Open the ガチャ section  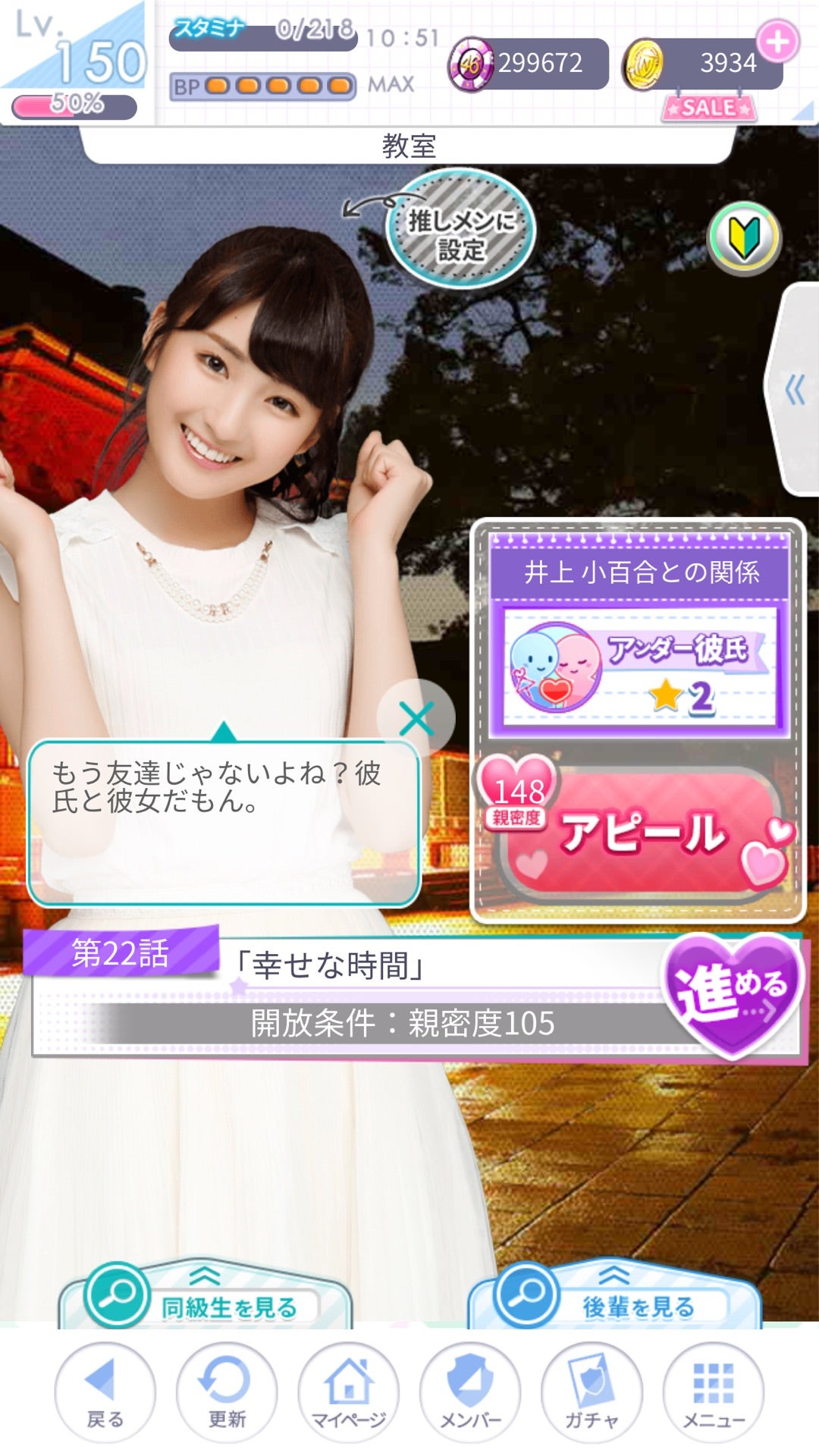coord(591,1392)
